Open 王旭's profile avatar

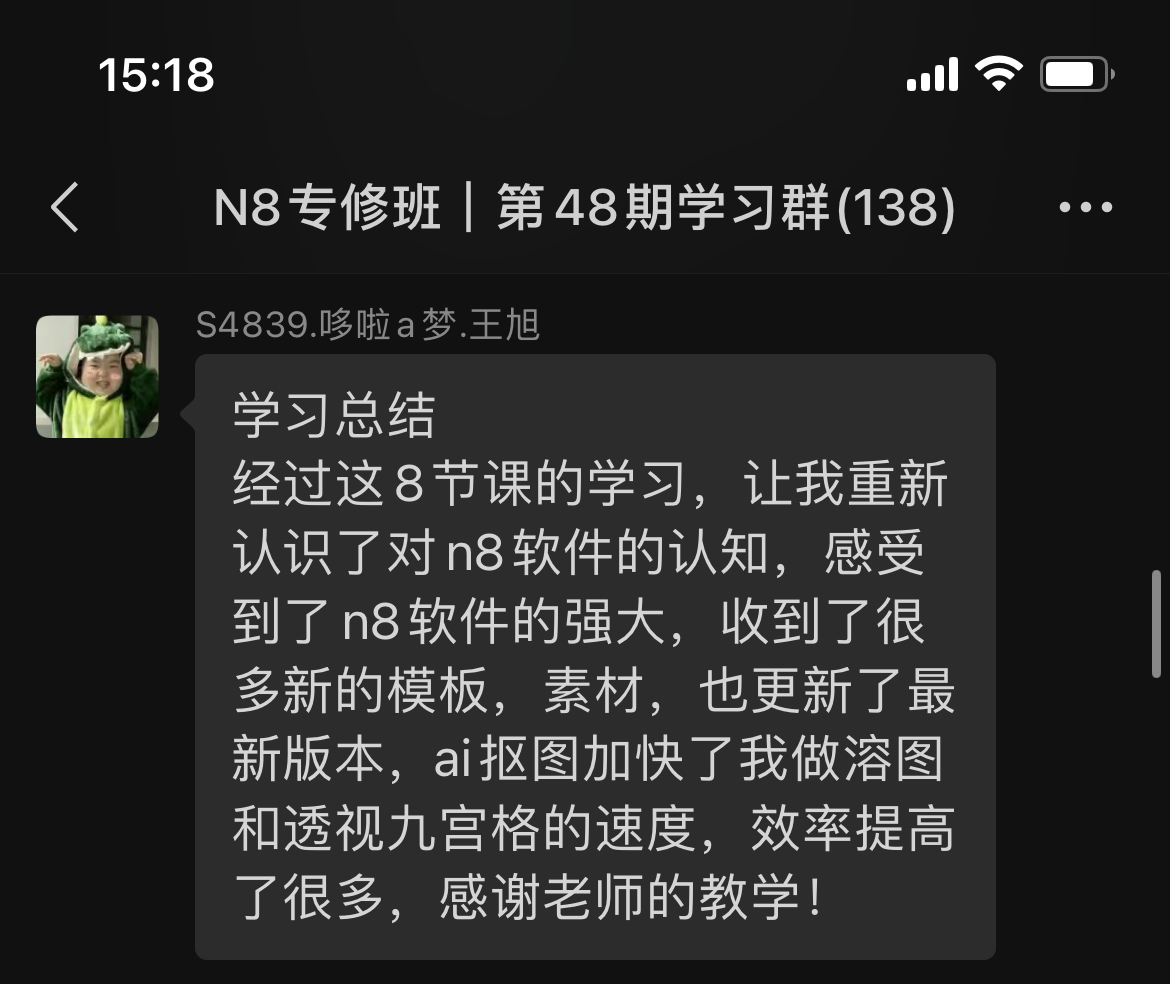pyautogui.click(x=98, y=377)
